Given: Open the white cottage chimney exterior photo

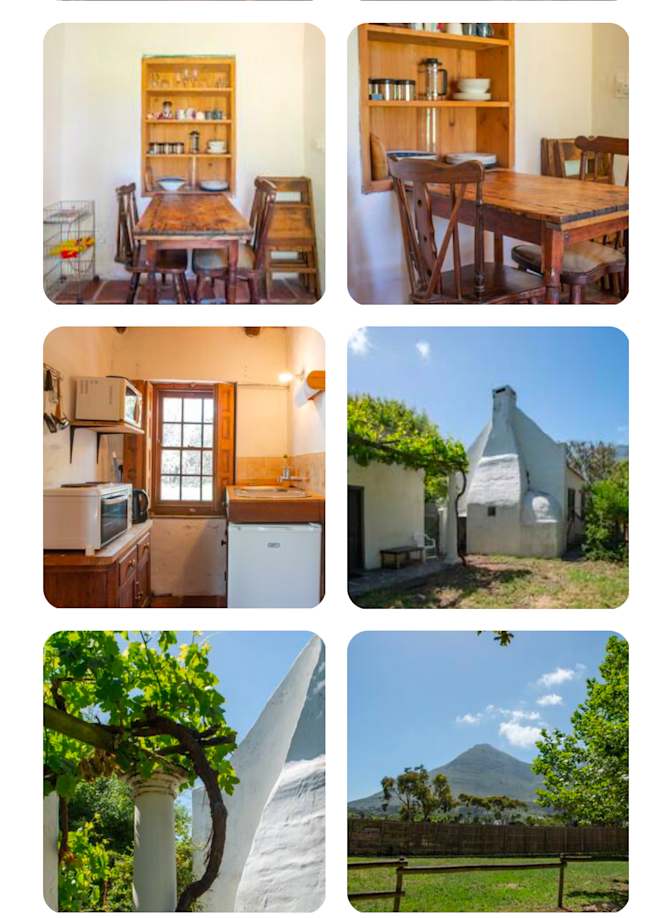Looking at the screenshot, I should click(x=488, y=467).
